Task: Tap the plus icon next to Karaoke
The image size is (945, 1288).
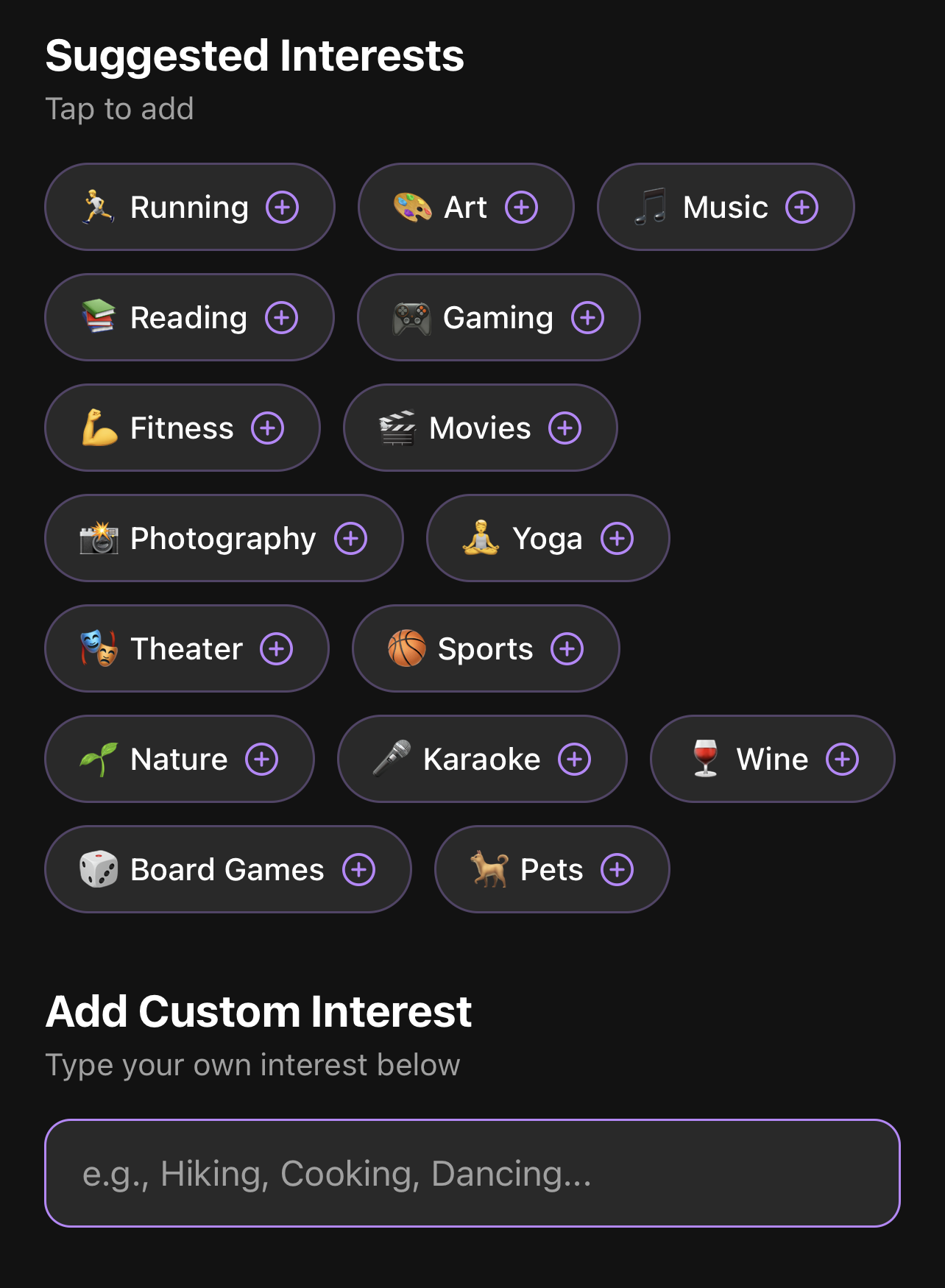Action: click(575, 759)
